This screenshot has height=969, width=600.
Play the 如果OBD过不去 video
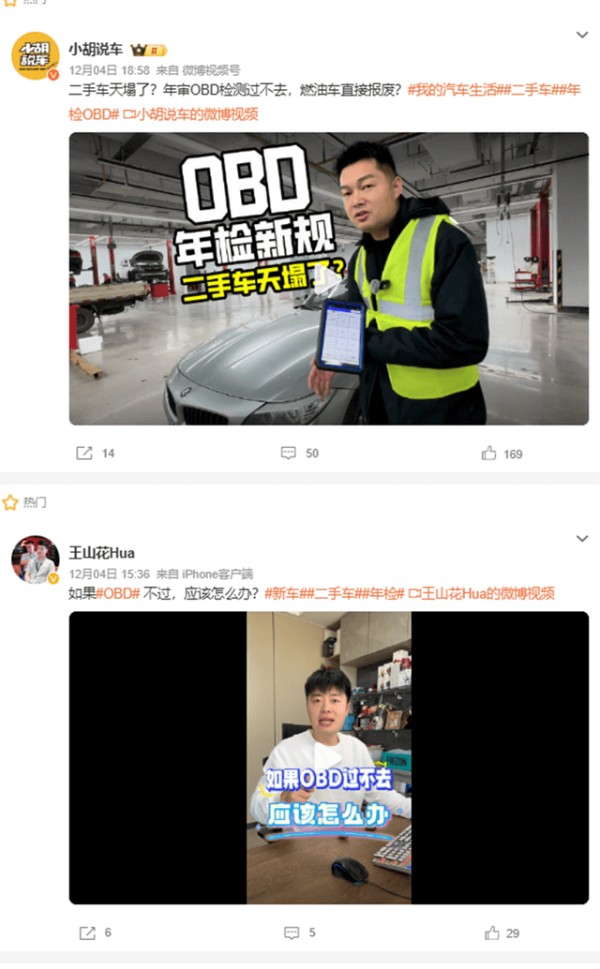point(328,757)
